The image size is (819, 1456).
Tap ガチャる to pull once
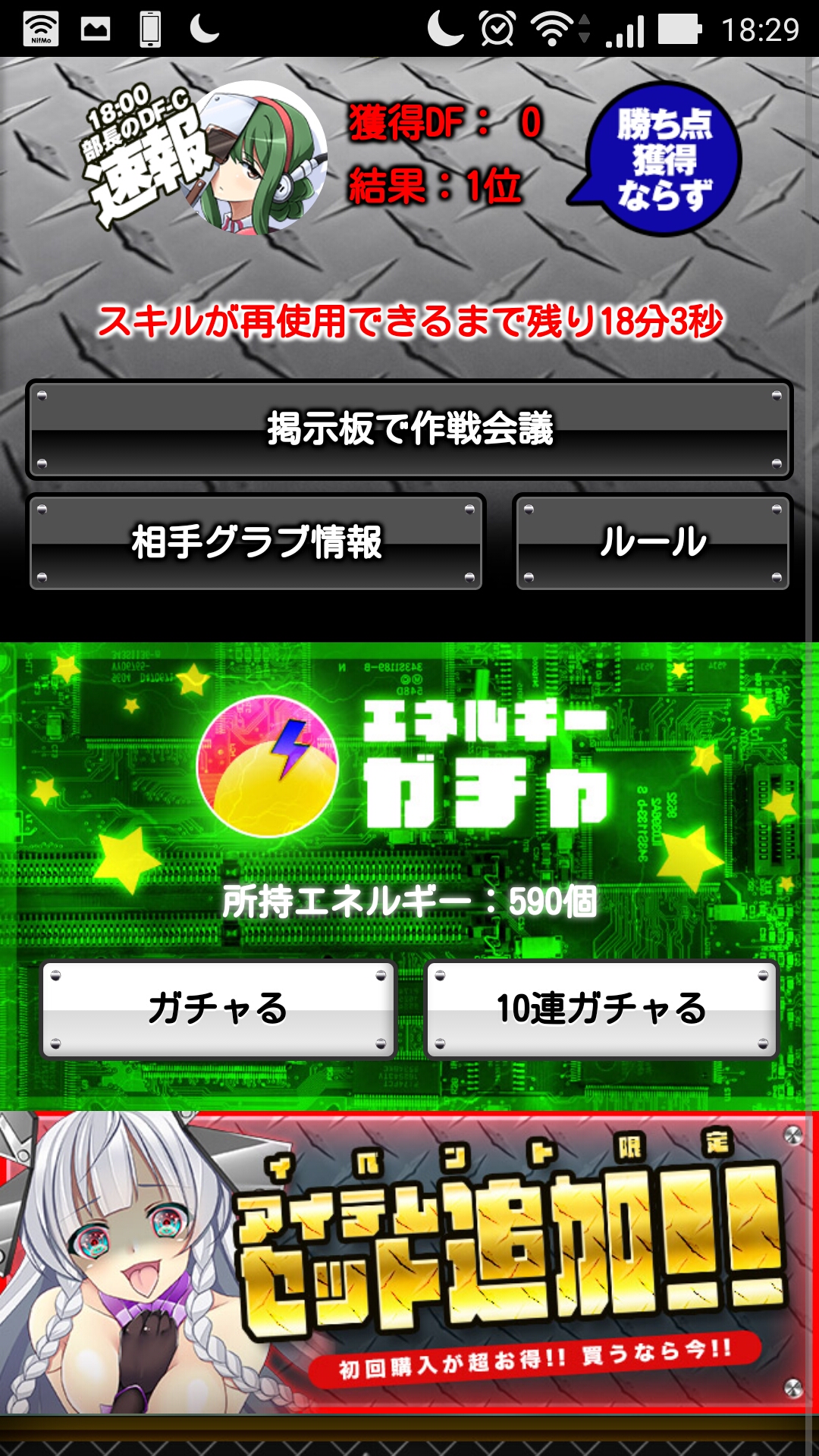coord(218,1009)
